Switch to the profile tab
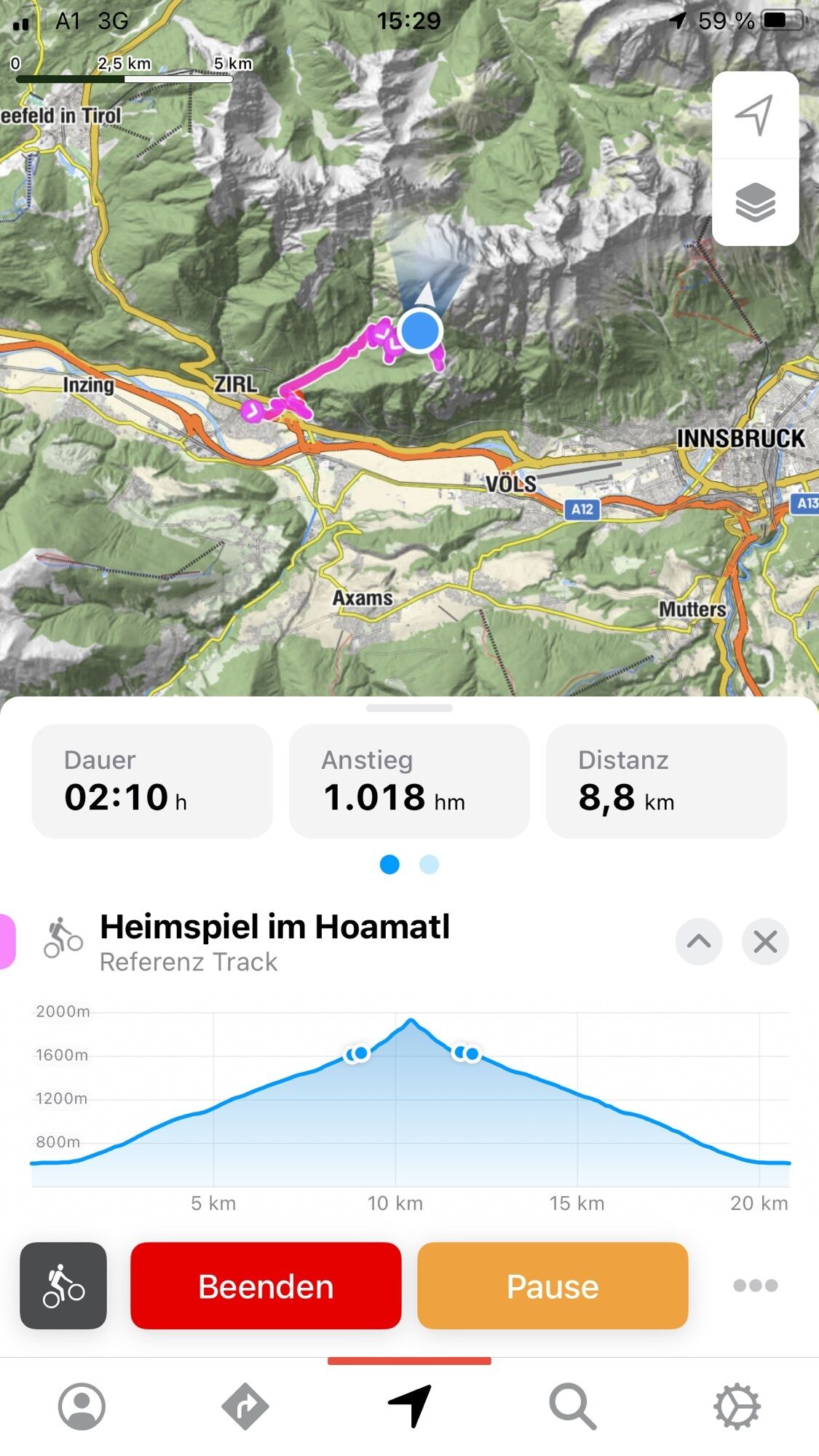The height and width of the screenshot is (1456, 819). (x=82, y=1406)
